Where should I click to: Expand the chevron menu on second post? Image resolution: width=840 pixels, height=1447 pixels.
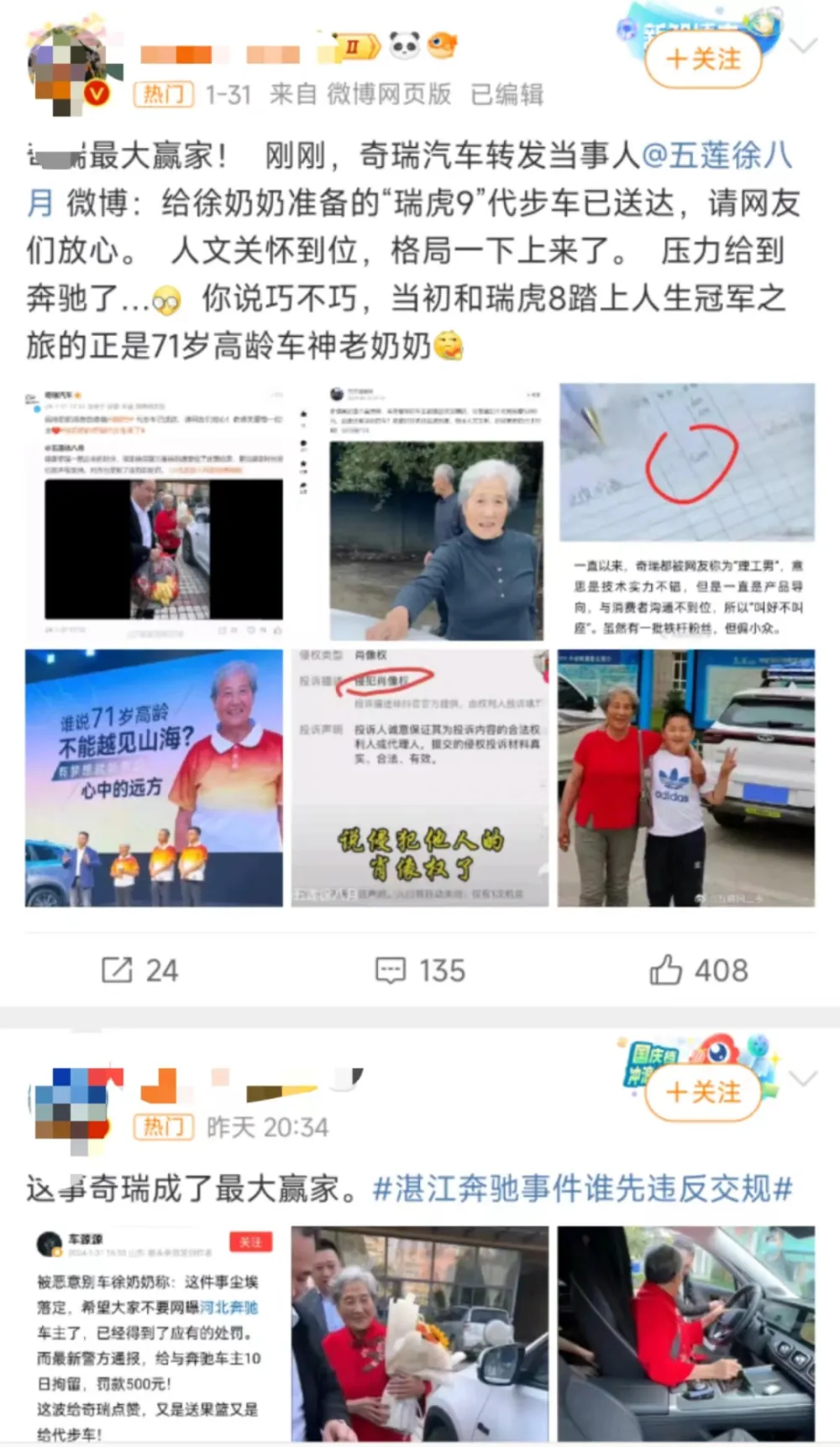click(x=804, y=1079)
